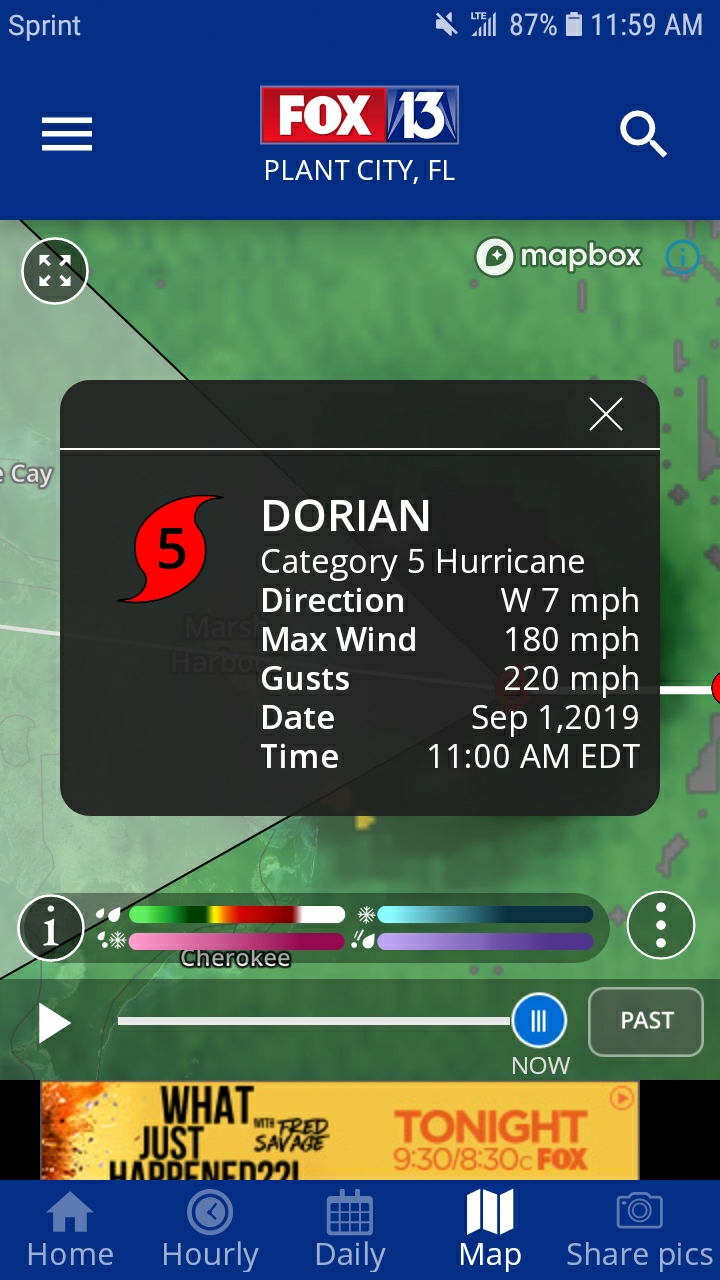
Task: Open the Share pics tab
Action: coord(639,1230)
